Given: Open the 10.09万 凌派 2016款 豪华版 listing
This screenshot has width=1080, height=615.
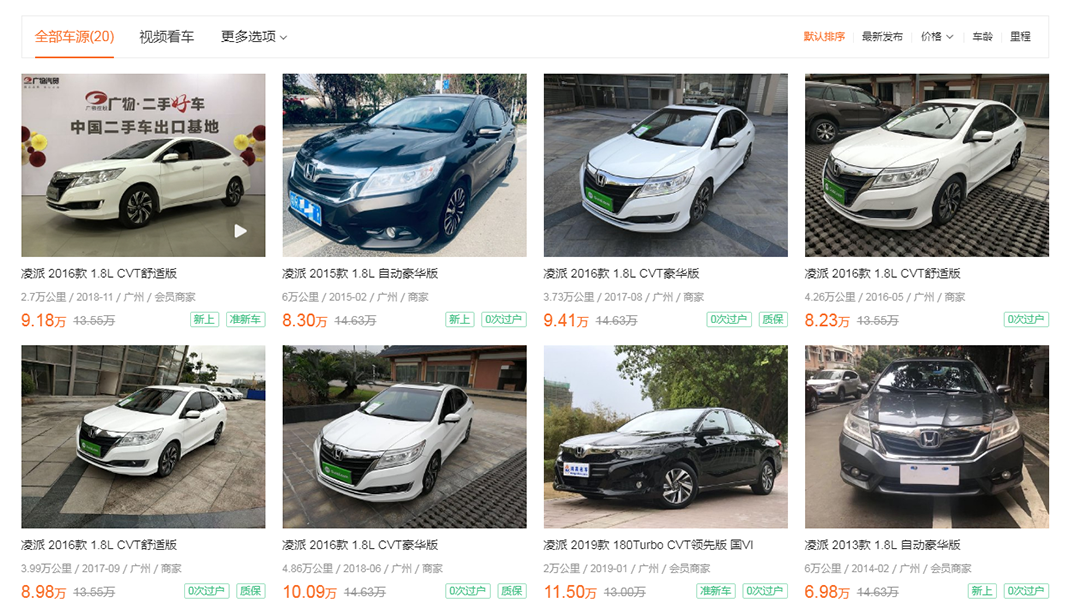Looking at the screenshot, I should pyautogui.click(x=404, y=437).
